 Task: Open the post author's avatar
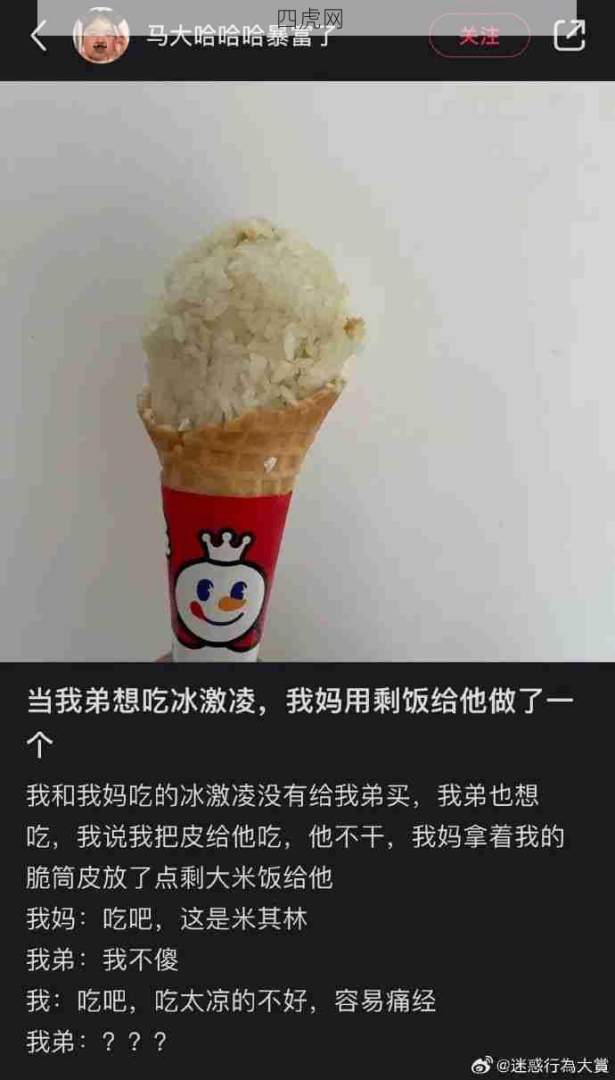click(x=101, y=37)
